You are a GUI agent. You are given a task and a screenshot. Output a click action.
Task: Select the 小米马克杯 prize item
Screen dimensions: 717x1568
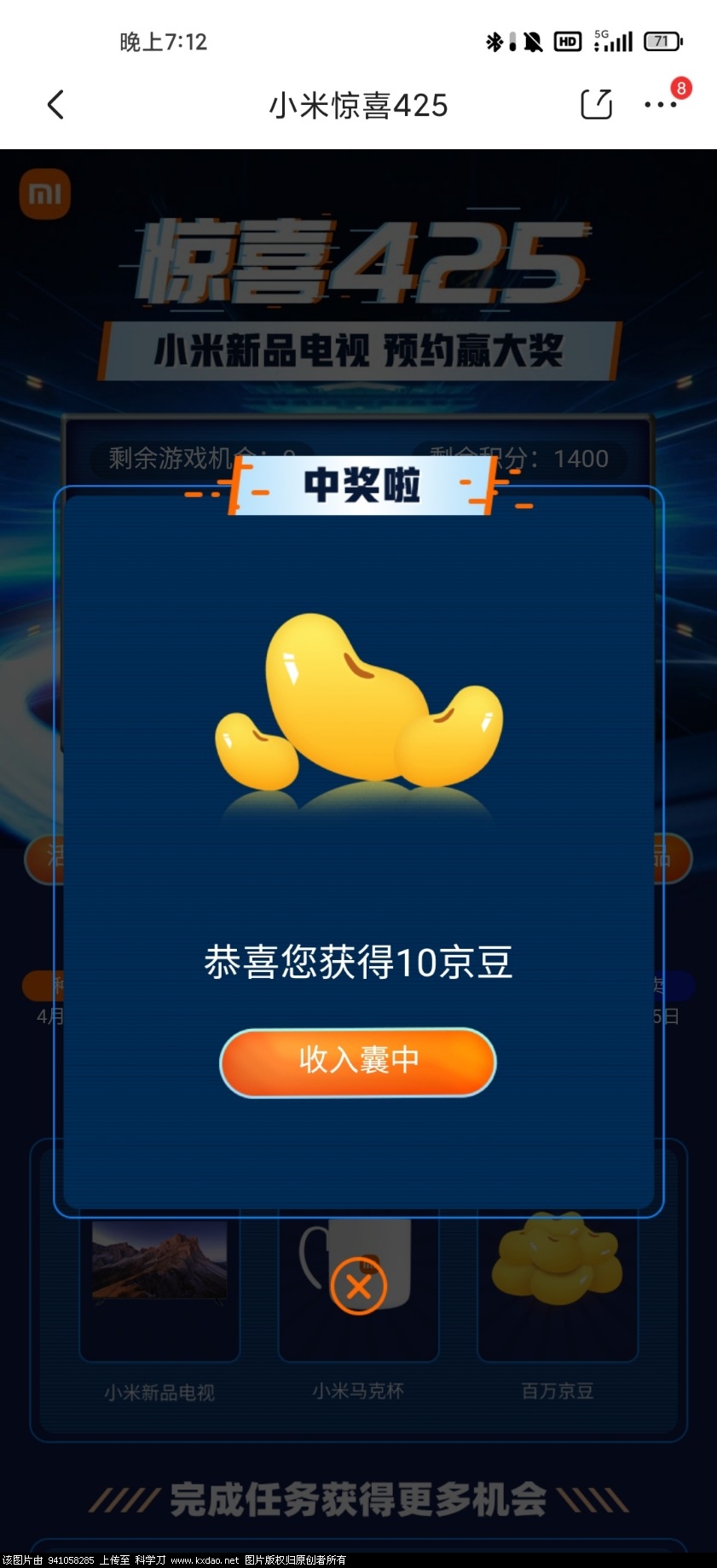[358, 1393]
